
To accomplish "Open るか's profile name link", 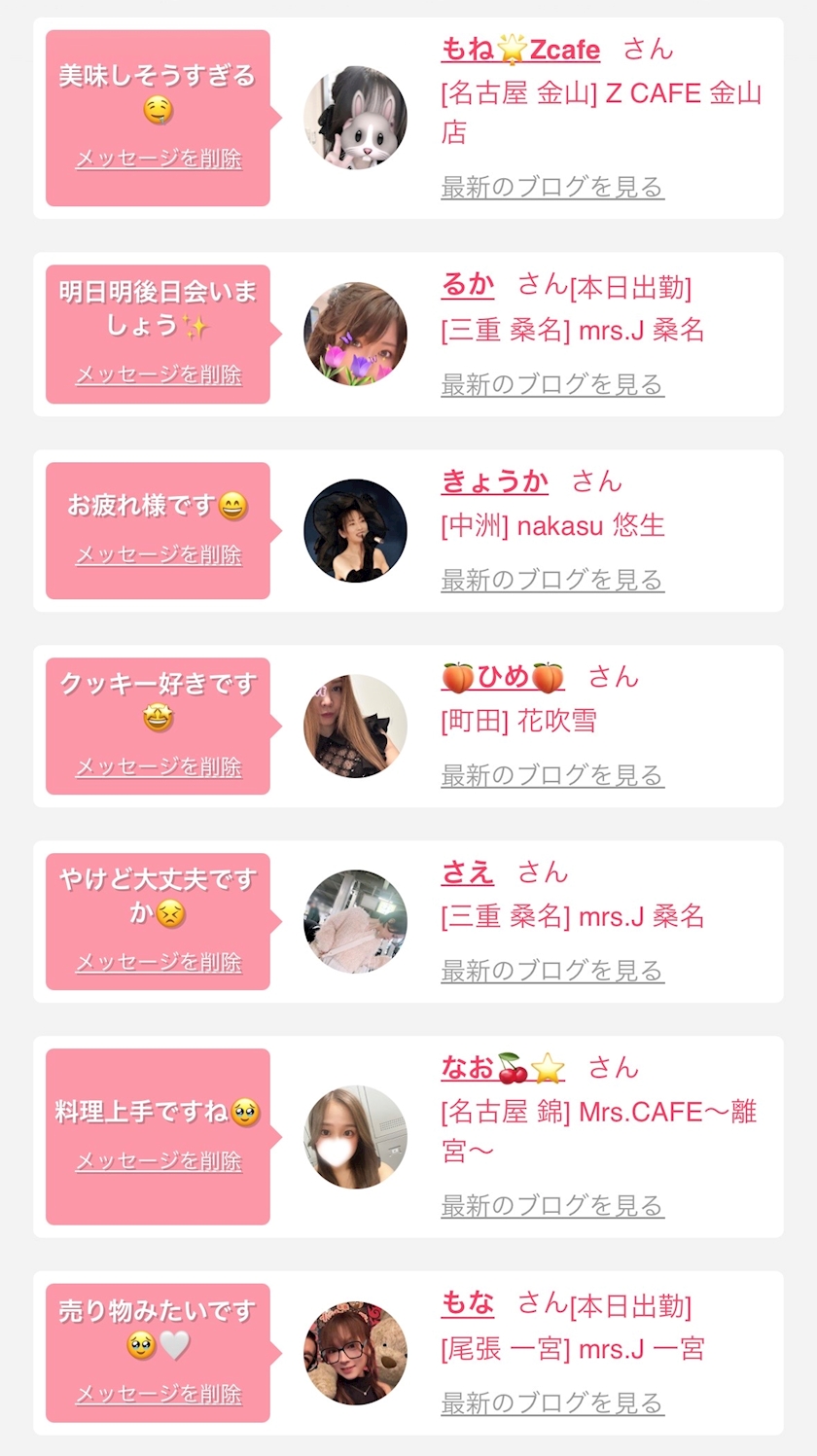I will (x=468, y=285).
